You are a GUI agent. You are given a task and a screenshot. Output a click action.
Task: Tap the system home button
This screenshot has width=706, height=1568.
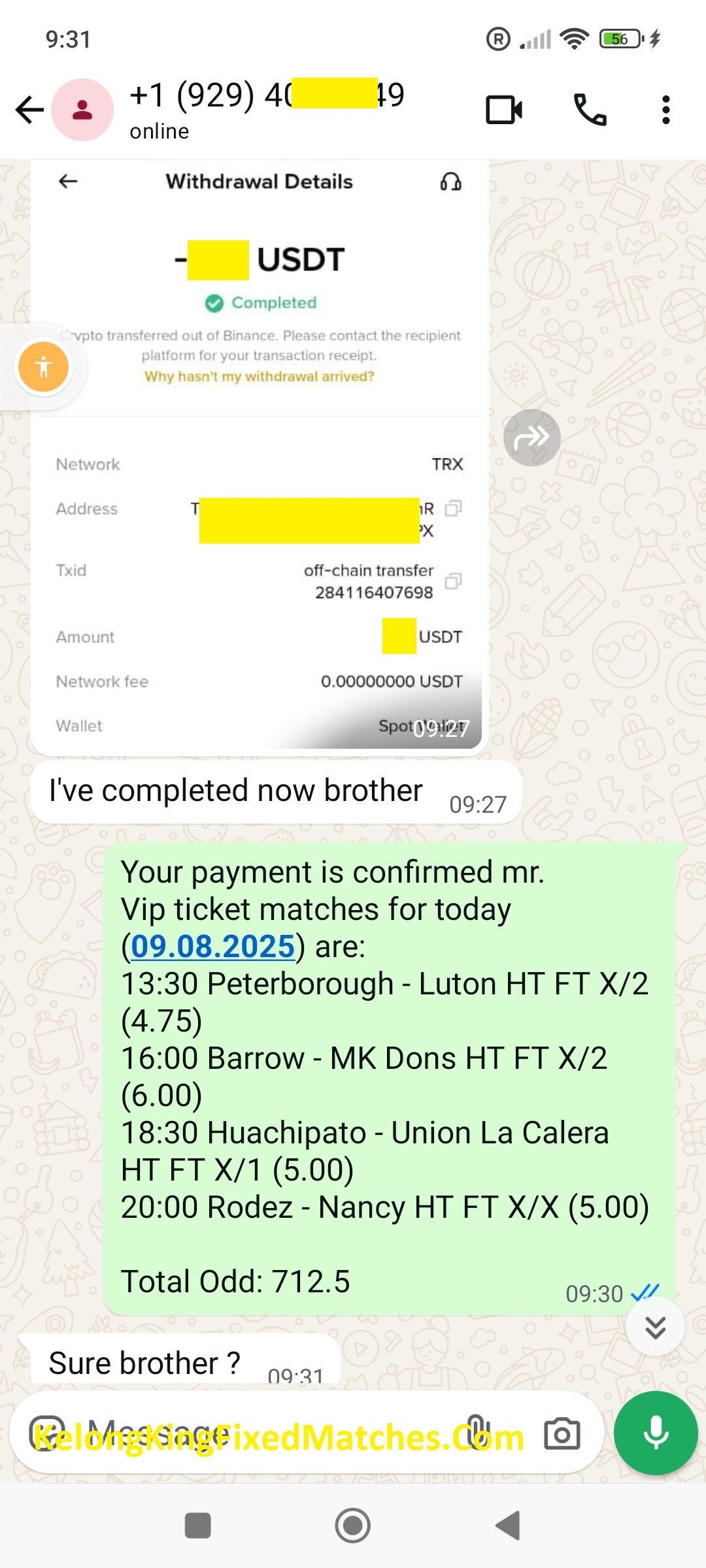point(352,1526)
